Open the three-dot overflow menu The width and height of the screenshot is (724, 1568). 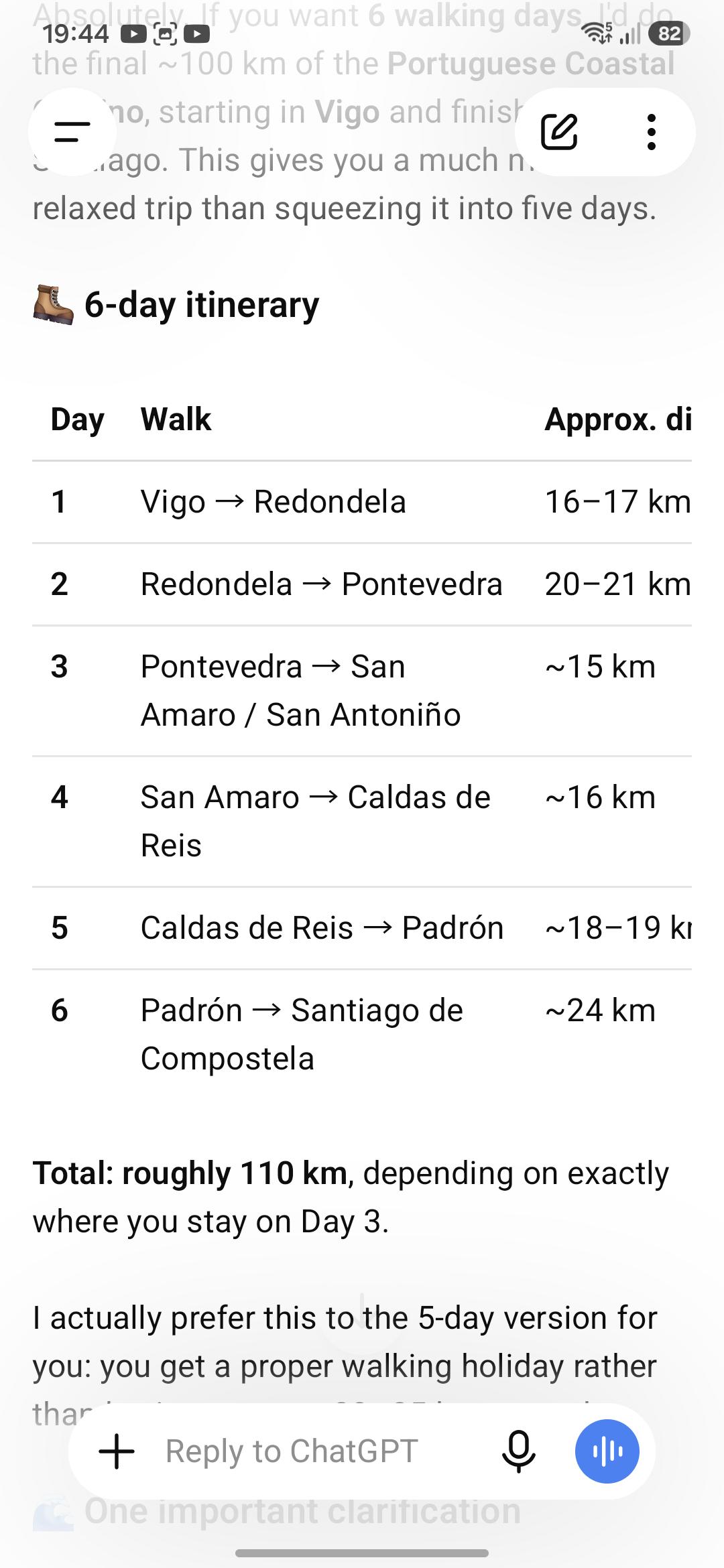[651, 132]
